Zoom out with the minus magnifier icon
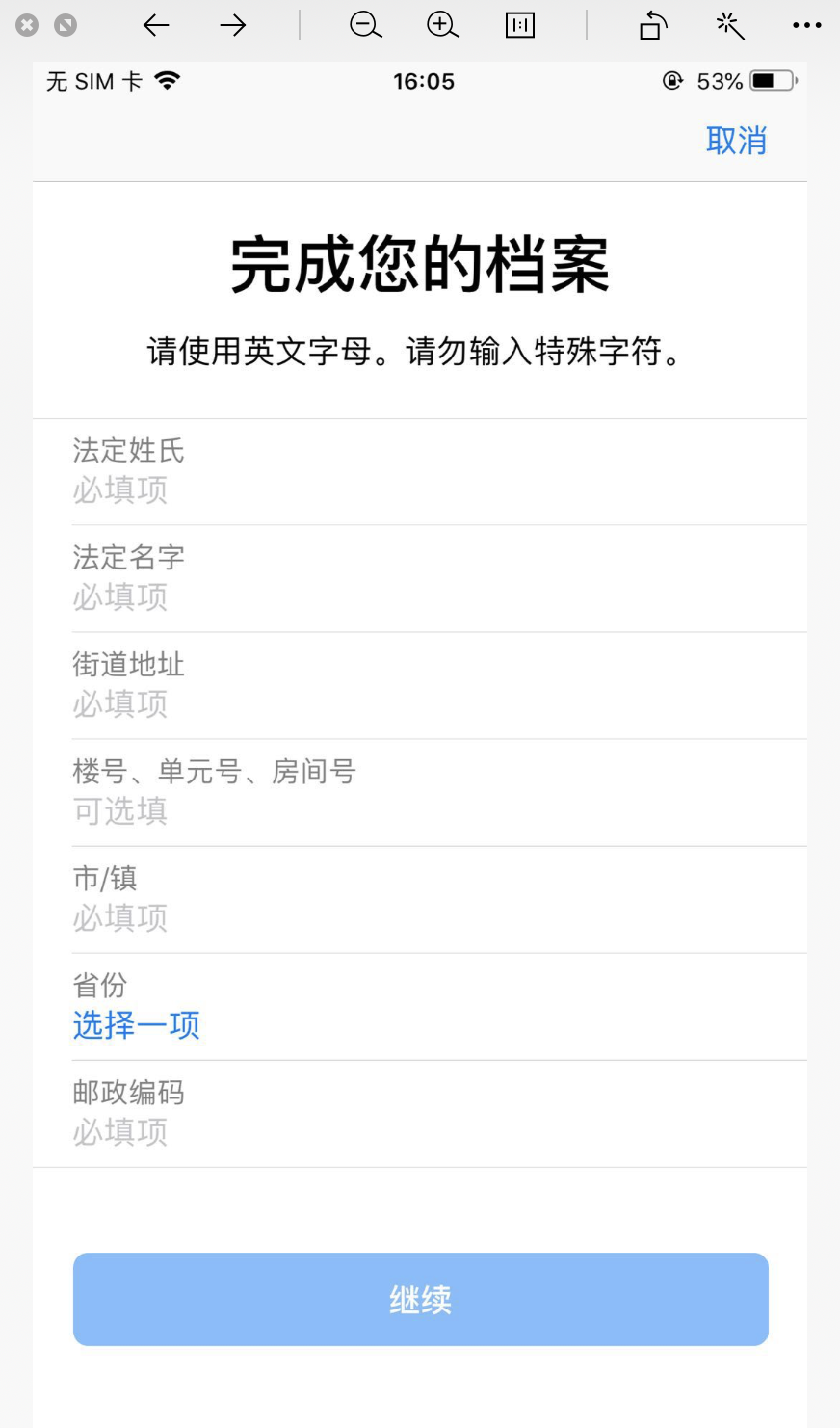This screenshot has width=840, height=1428. (x=365, y=25)
